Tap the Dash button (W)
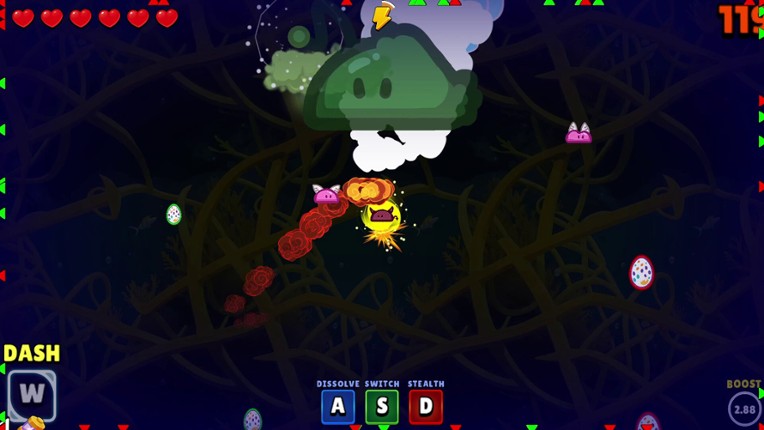 tap(31, 395)
